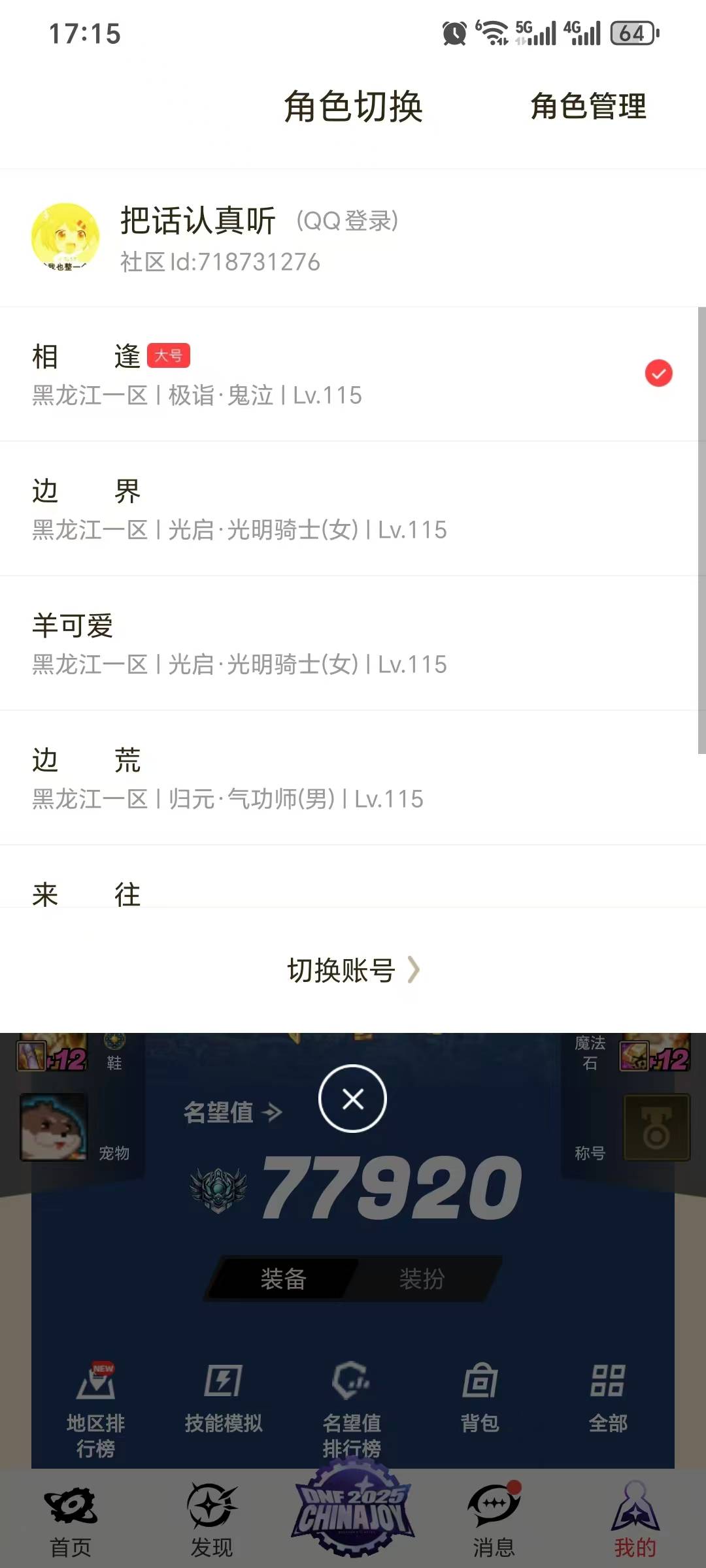Open the 背包 backpack icon
This screenshot has width=706, height=1568.
[x=480, y=1405]
